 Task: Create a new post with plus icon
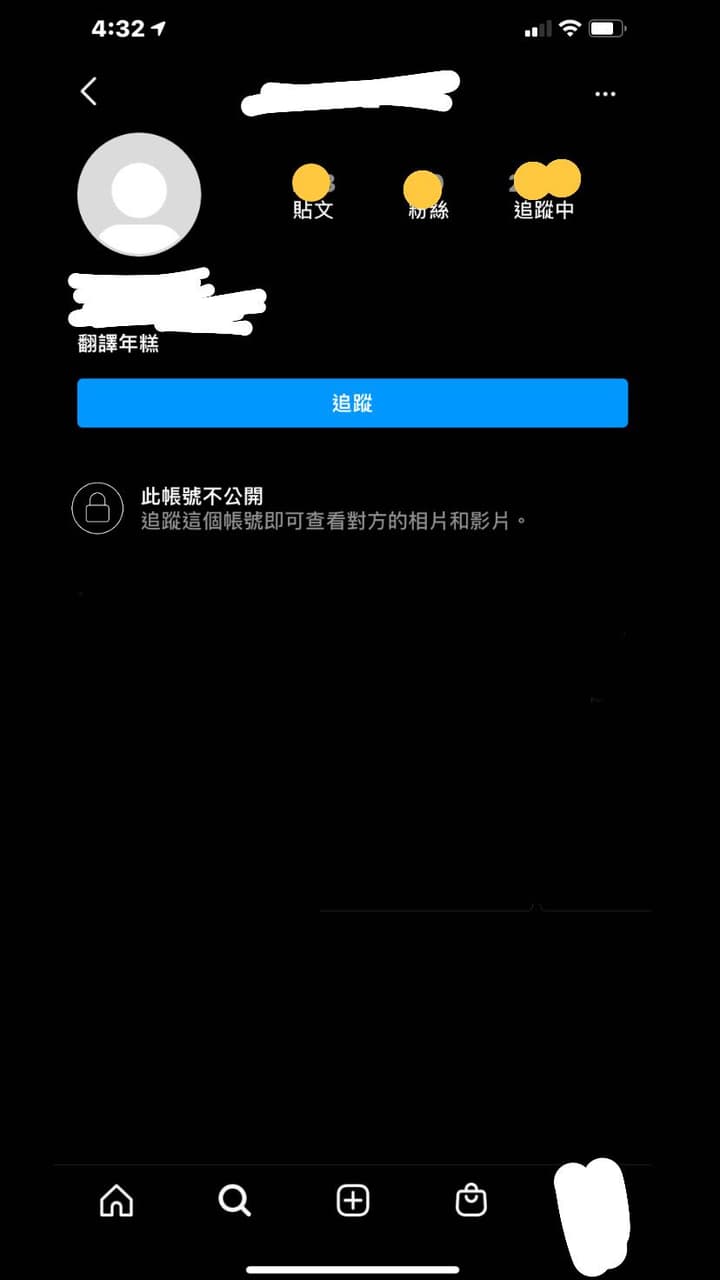(352, 1200)
